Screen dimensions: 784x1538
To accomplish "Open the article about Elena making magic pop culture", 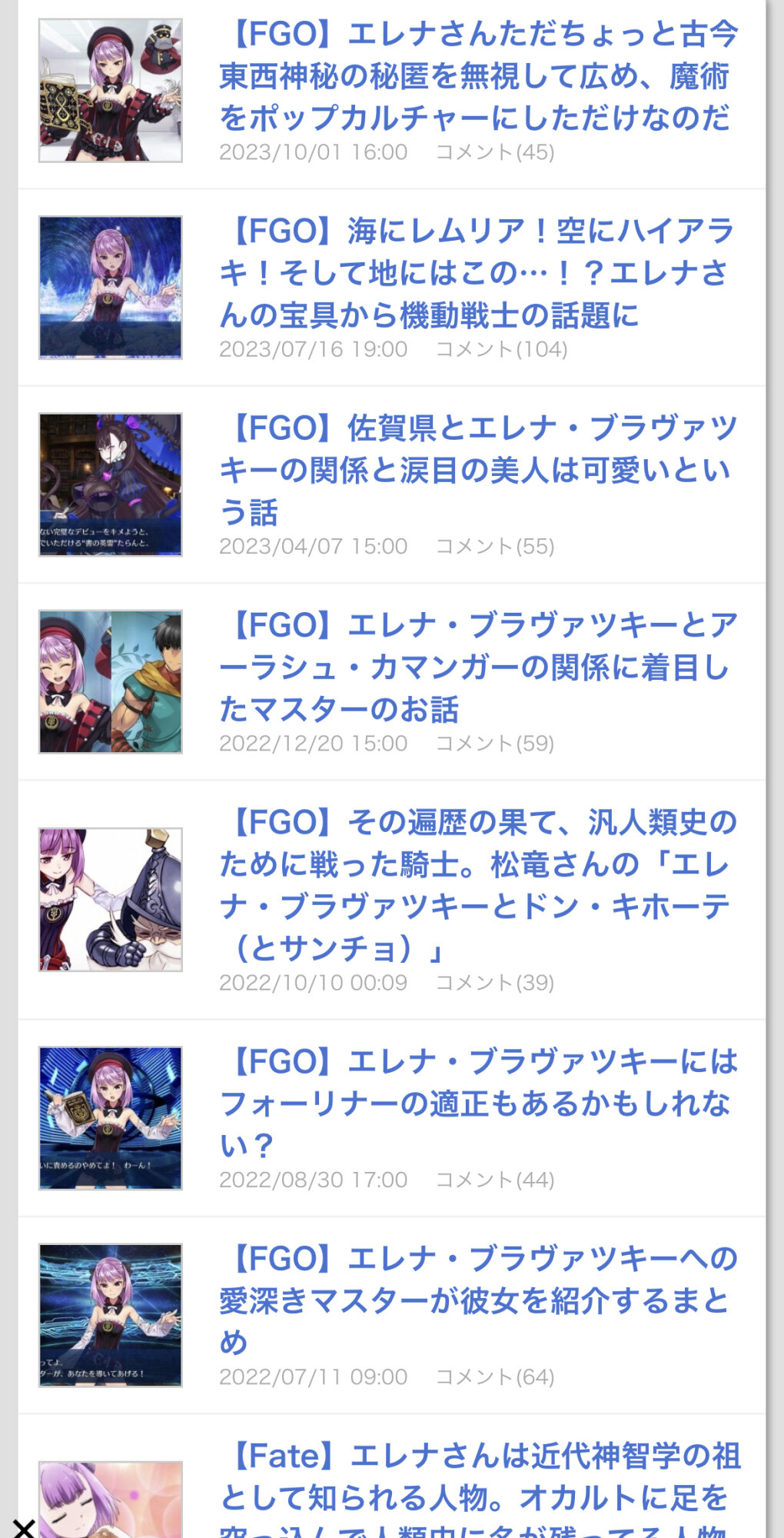I will 477,76.
